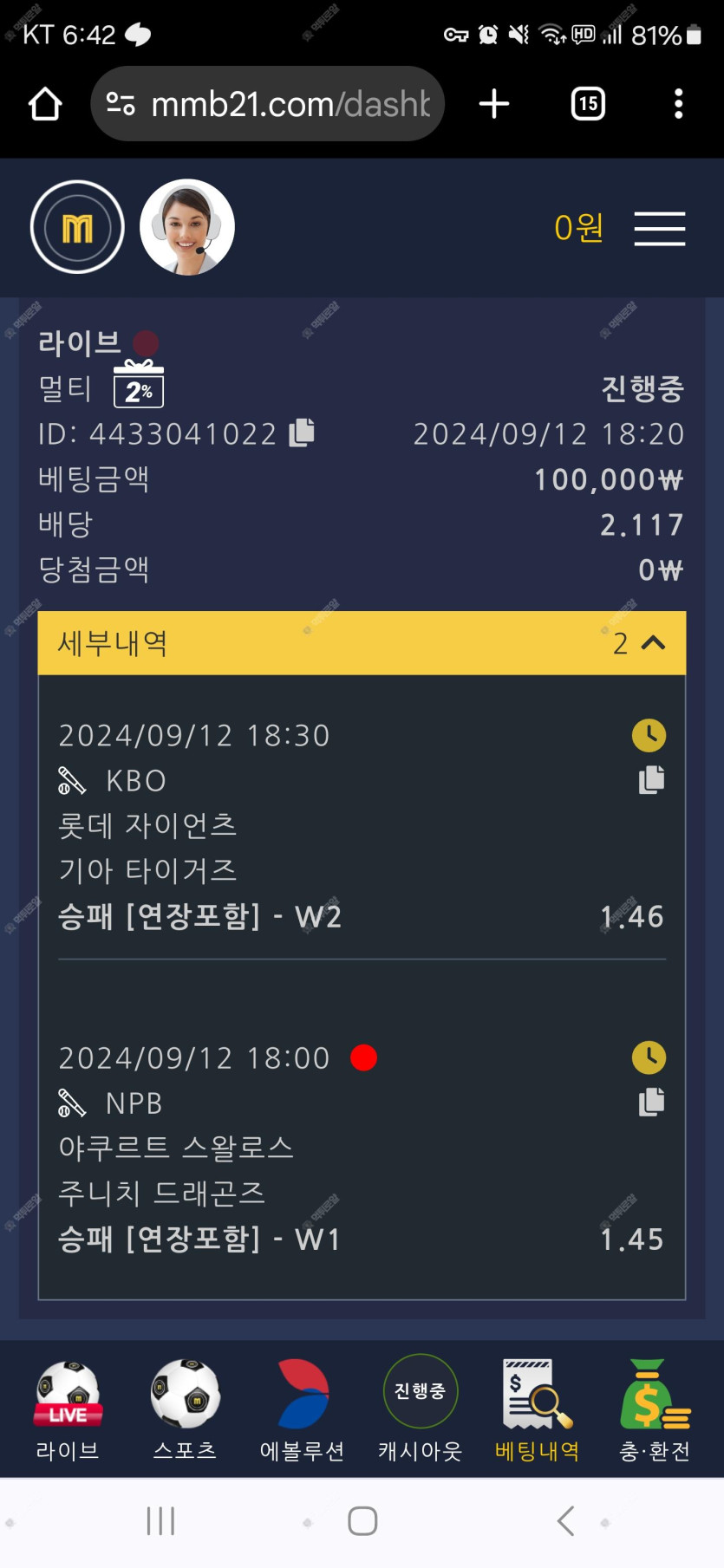Viewport: 724px width, 1568px height.
Task: Switch to the 라이브 tab
Action: click(68, 1410)
